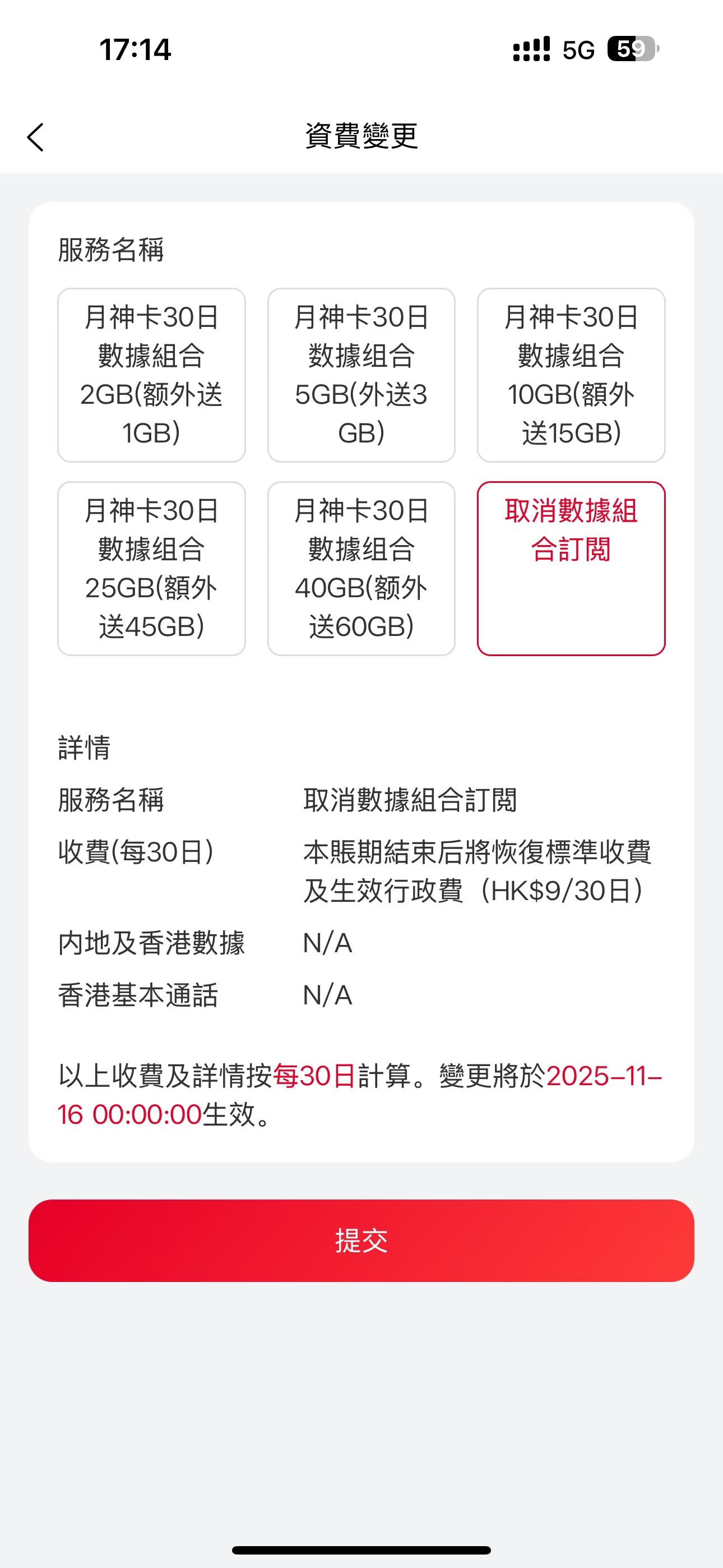This screenshot has height=1568, width=723.
Task: Tap the 取消數據組合訂閱 option
Action: click(x=571, y=569)
